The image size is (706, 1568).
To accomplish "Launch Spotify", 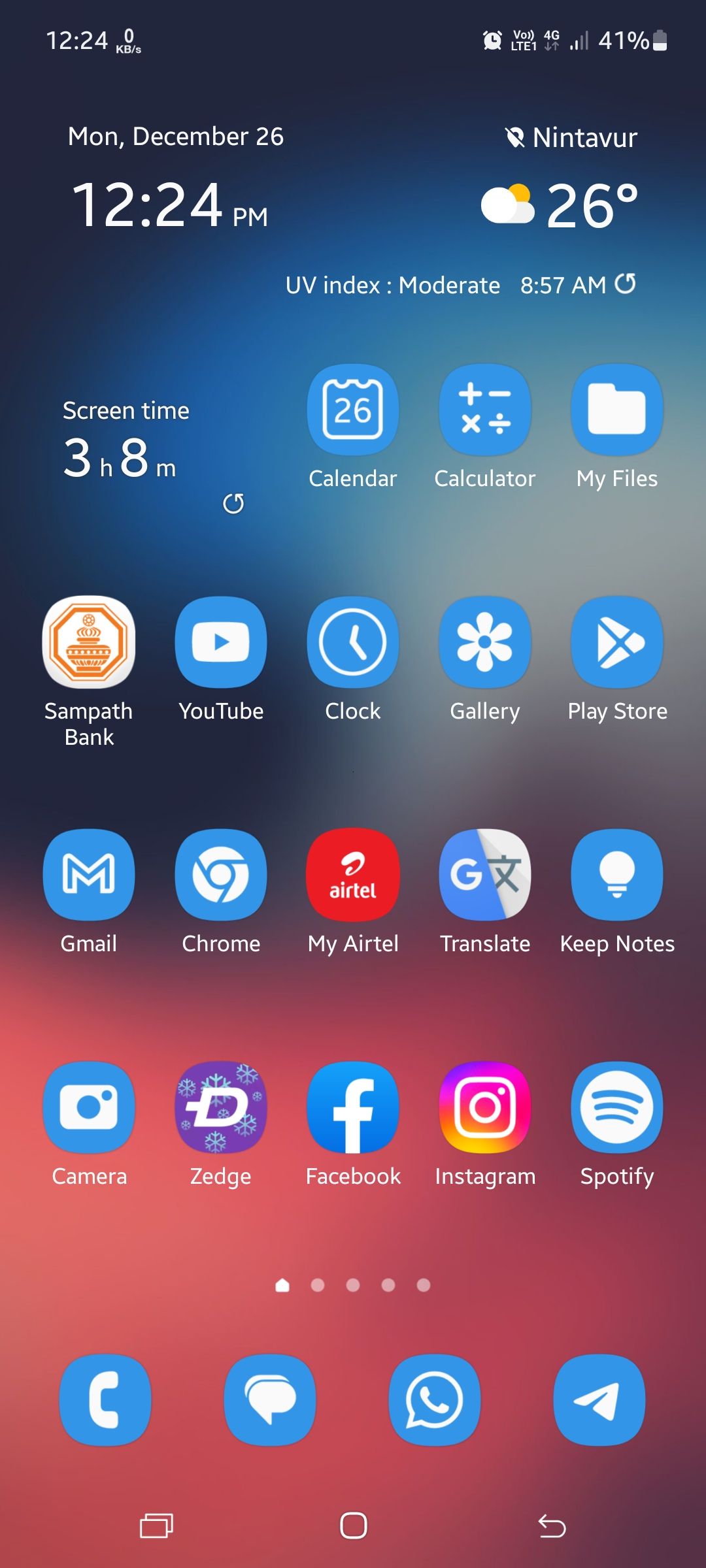I will click(x=617, y=1107).
